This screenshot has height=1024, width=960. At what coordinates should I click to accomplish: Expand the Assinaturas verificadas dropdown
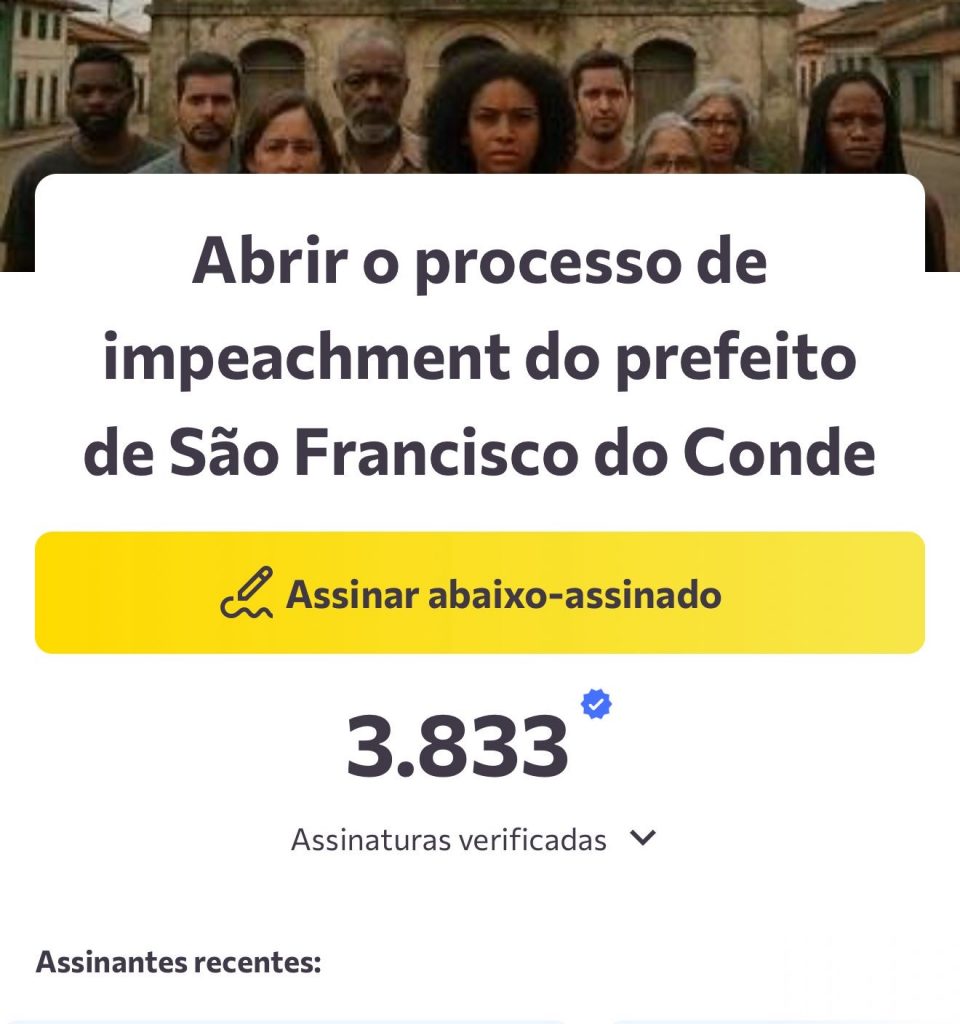(643, 838)
